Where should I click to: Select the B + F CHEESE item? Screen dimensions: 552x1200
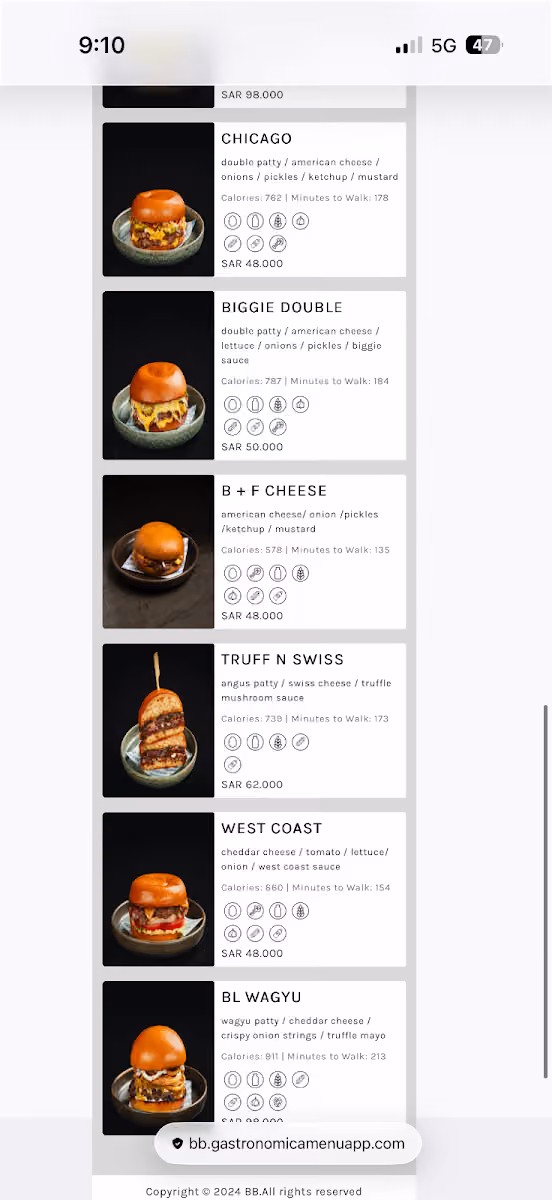click(254, 551)
